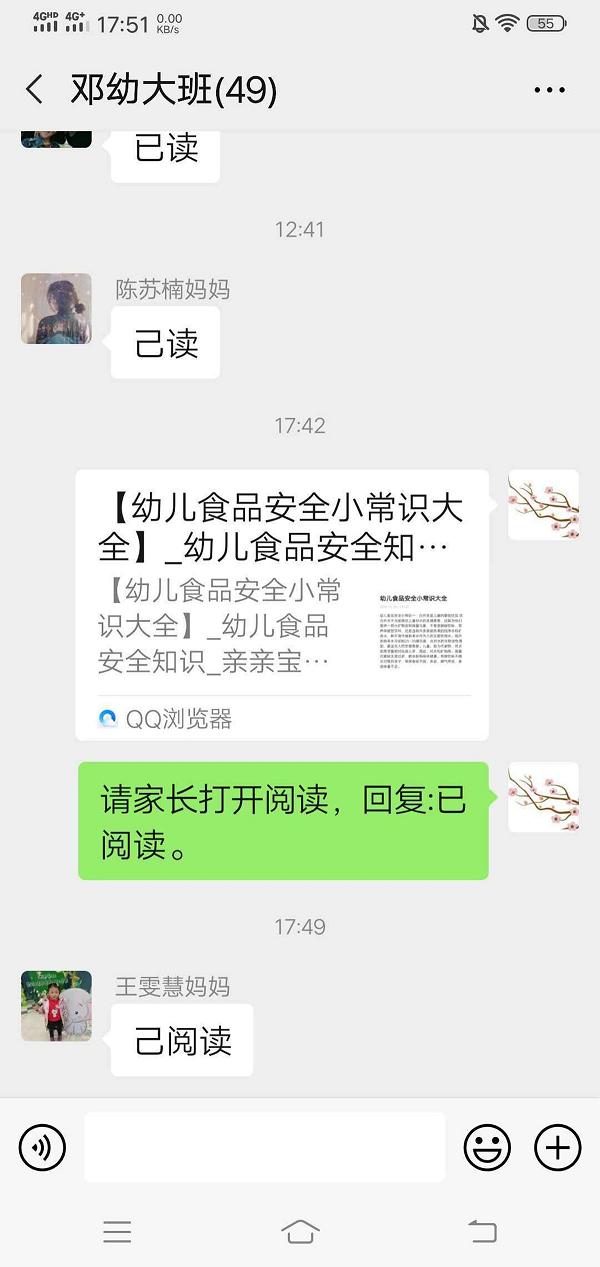
Task: Tap 王雯慧妈妈's profile avatar
Action: [x=56, y=1005]
